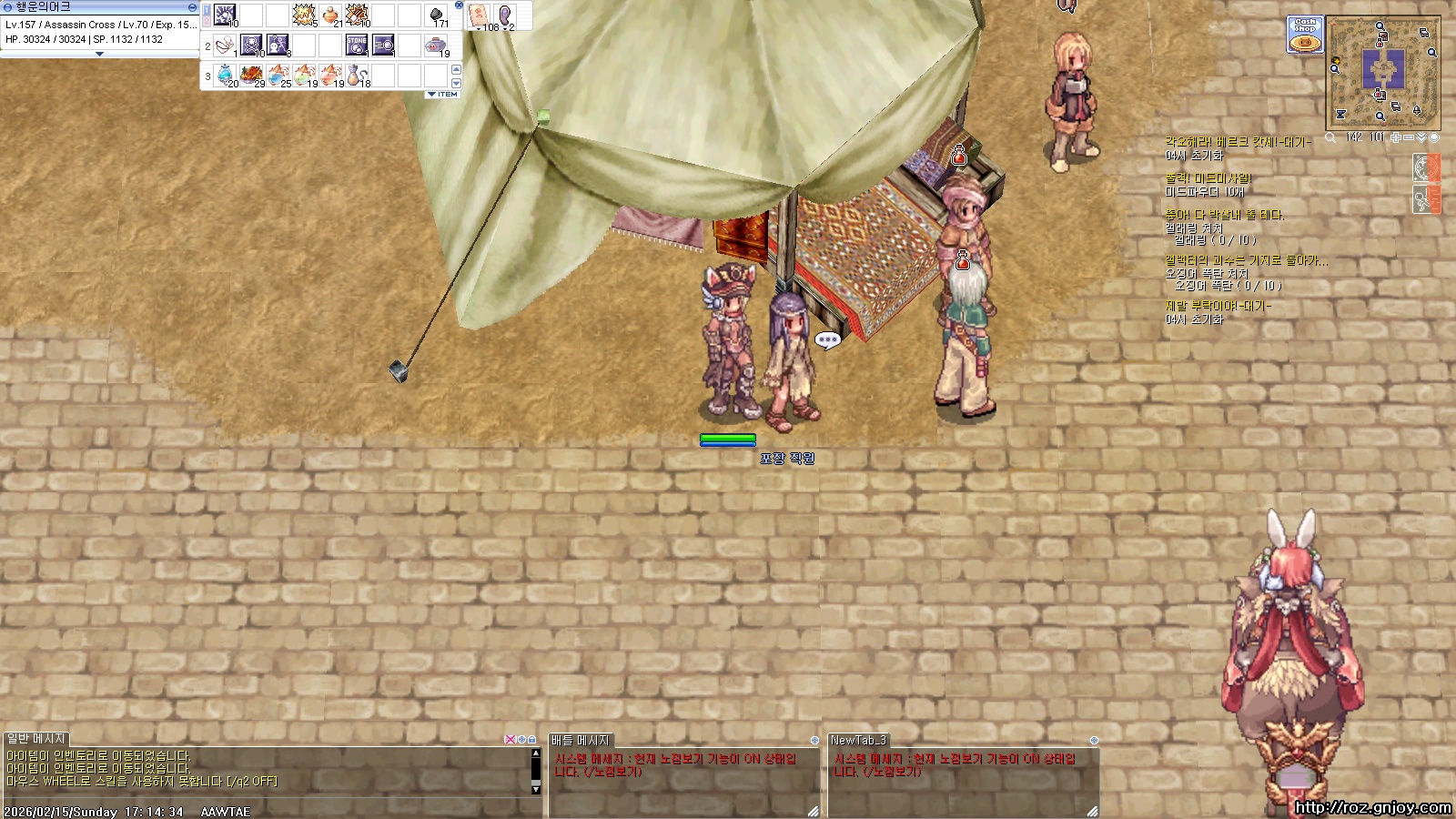
Task: Use the blue potion in hotbar row 3
Action: click(x=225, y=75)
